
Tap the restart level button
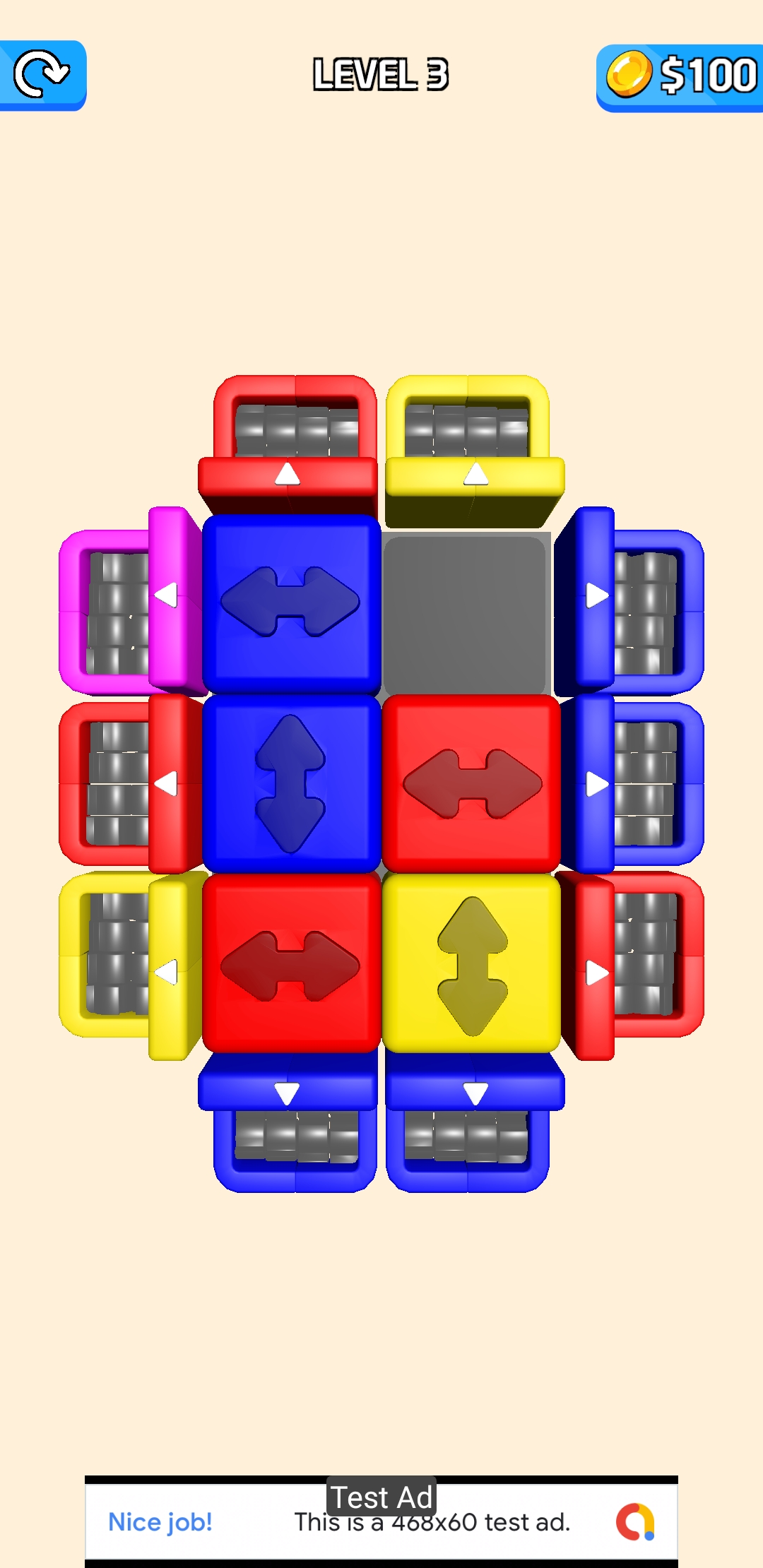tap(42, 74)
